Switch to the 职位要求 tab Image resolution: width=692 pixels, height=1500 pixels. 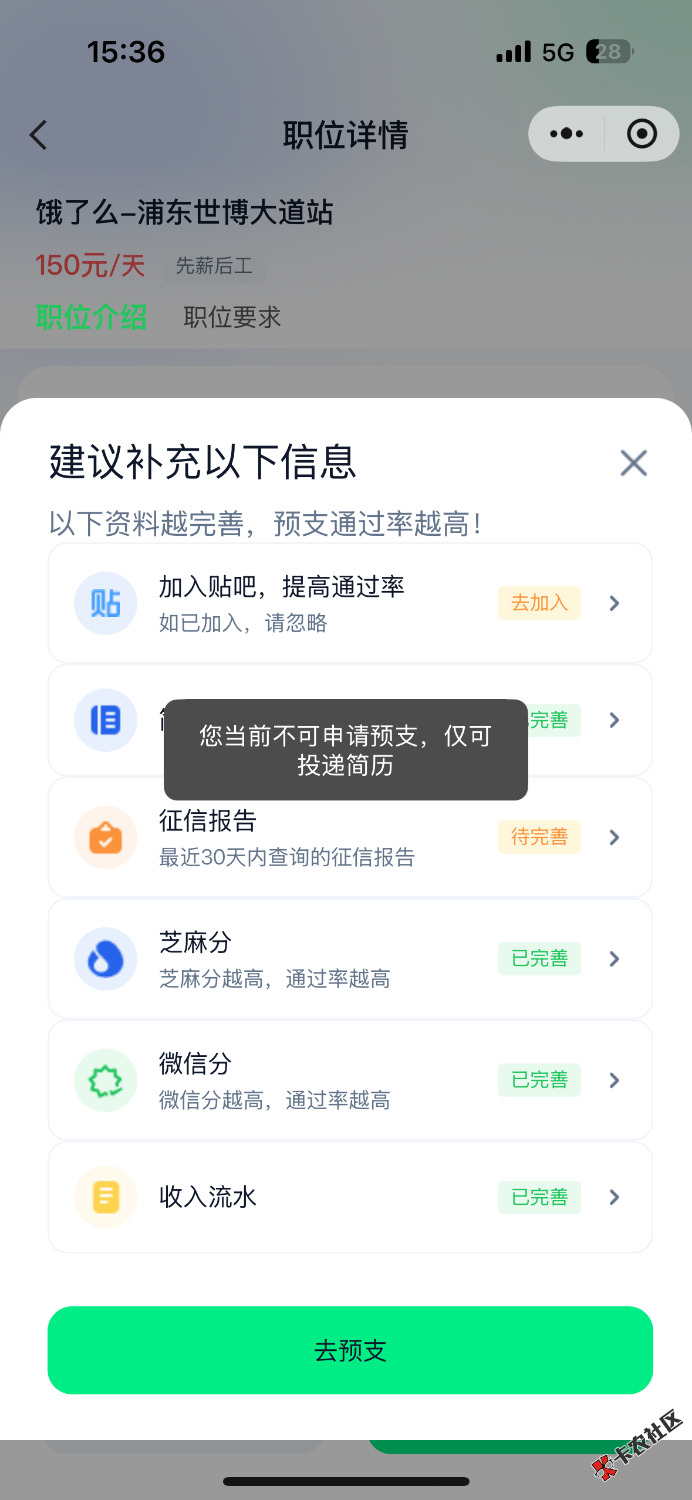[232, 318]
